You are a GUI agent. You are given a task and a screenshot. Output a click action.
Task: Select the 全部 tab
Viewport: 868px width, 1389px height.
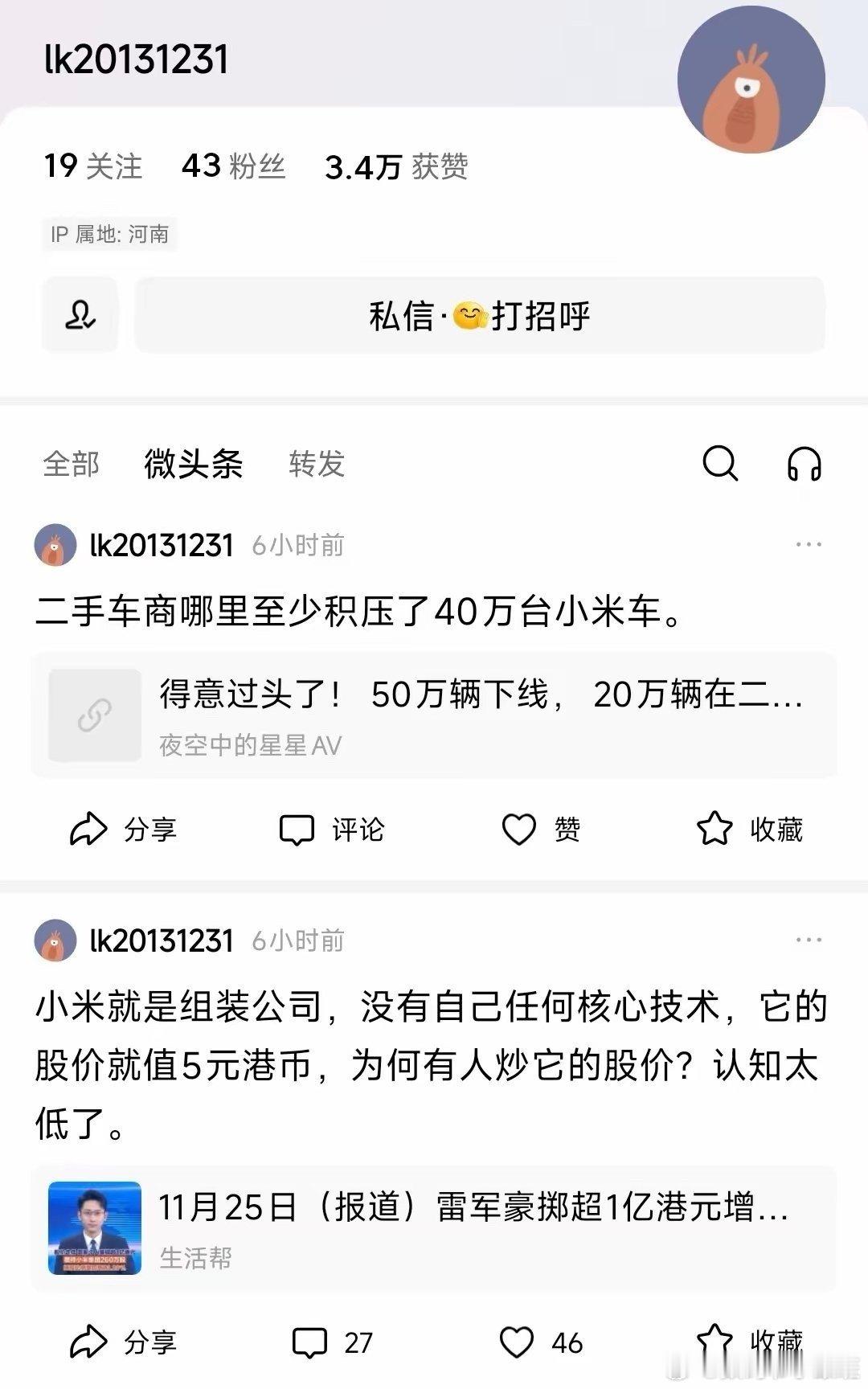coord(70,465)
